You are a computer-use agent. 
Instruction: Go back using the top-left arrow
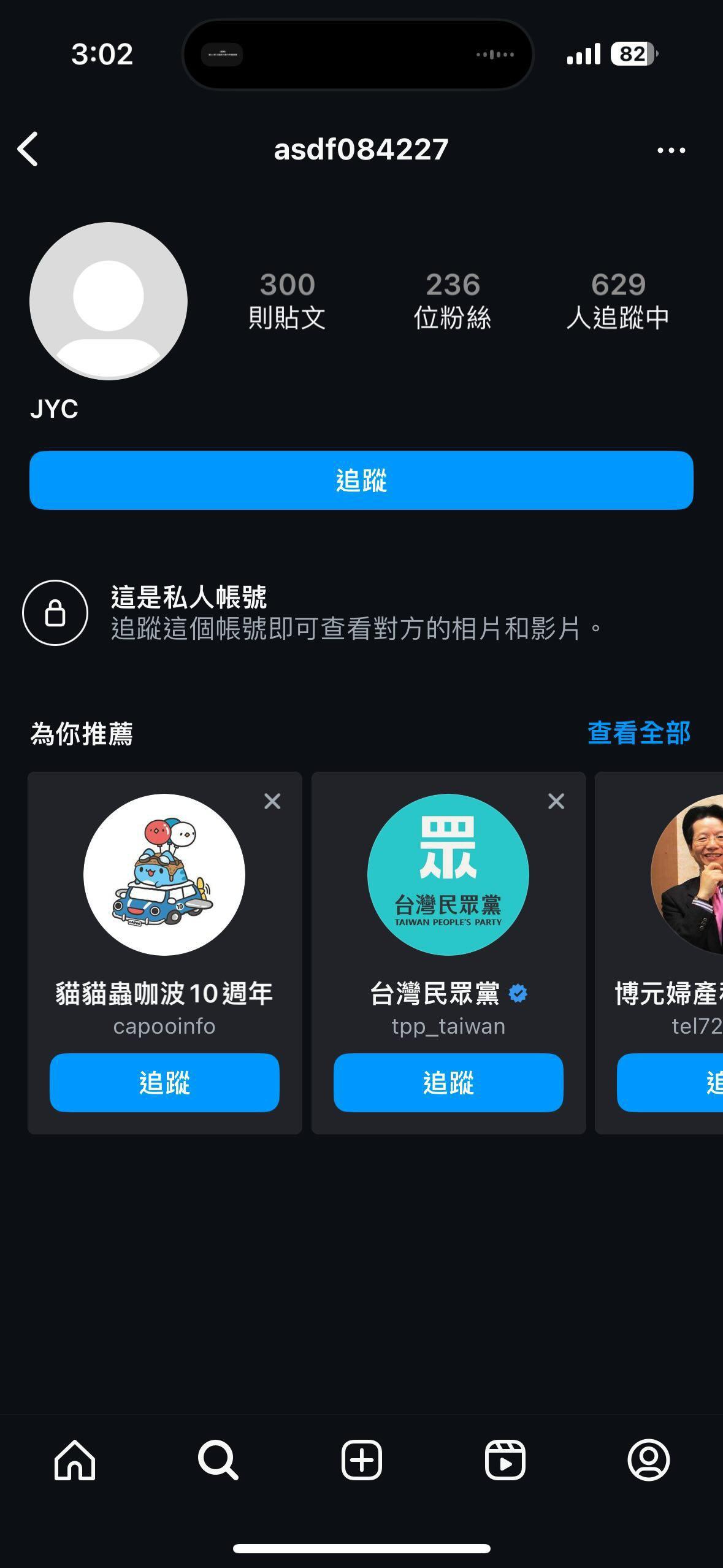point(28,149)
